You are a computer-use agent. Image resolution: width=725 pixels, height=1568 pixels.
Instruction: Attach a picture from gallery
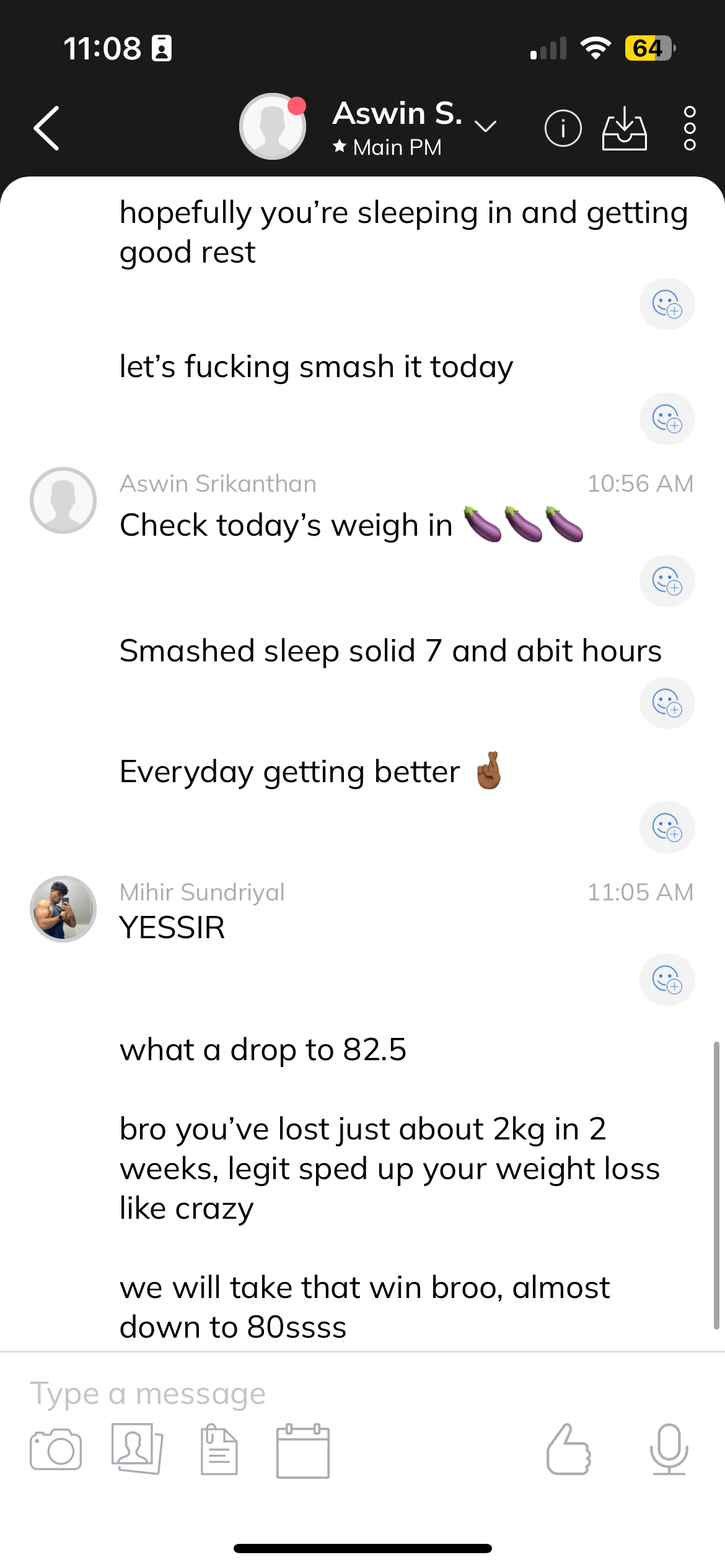(137, 1450)
